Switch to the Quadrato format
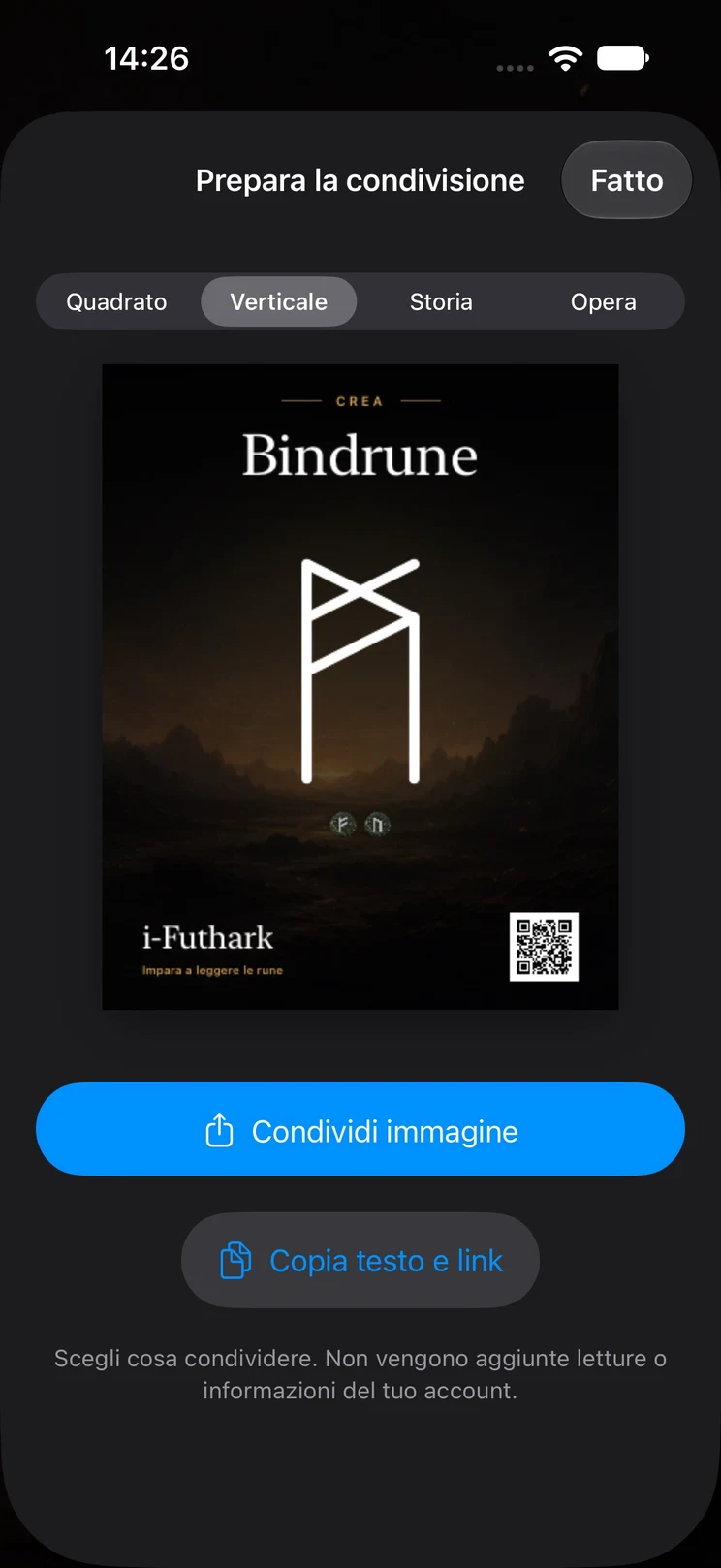 (116, 301)
